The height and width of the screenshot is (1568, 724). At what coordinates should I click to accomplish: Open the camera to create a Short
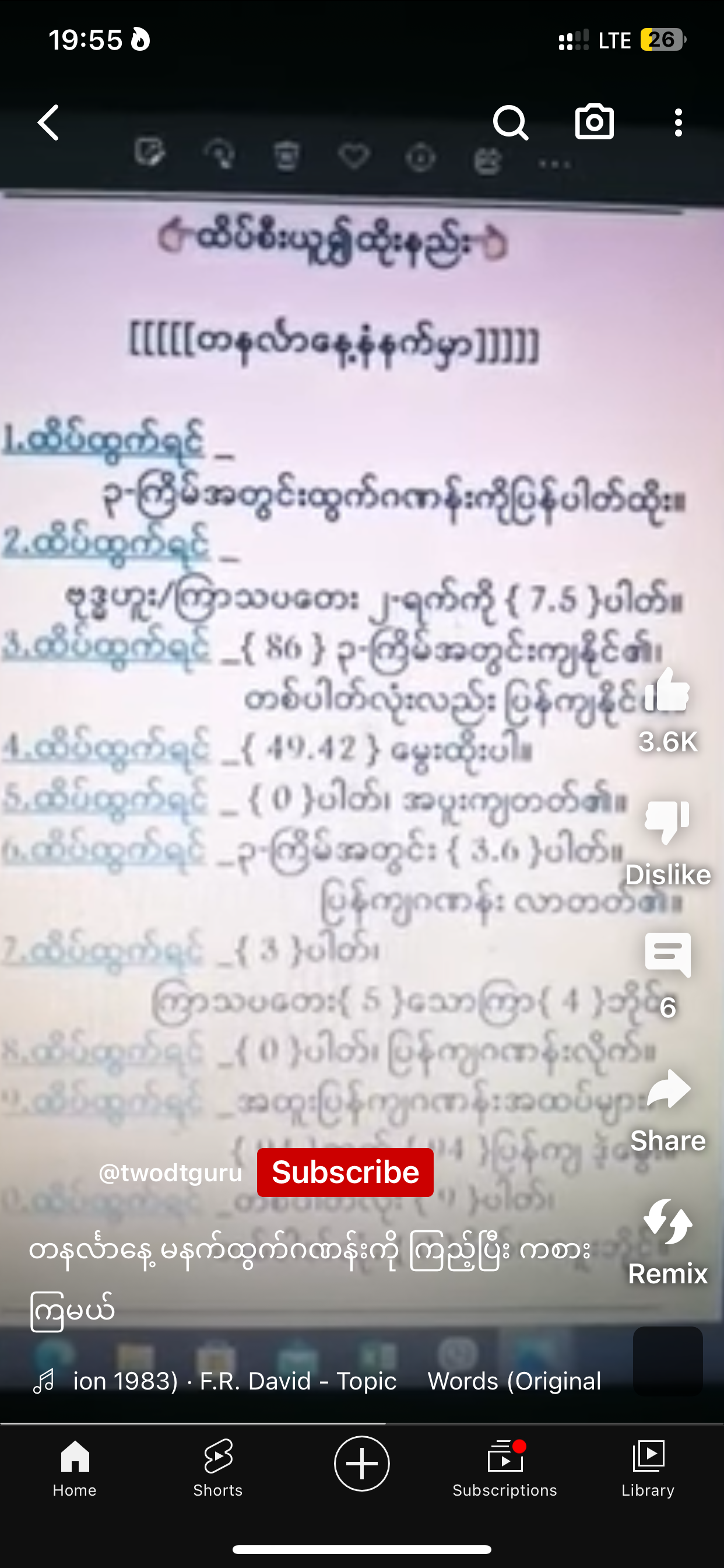[595, 123]
